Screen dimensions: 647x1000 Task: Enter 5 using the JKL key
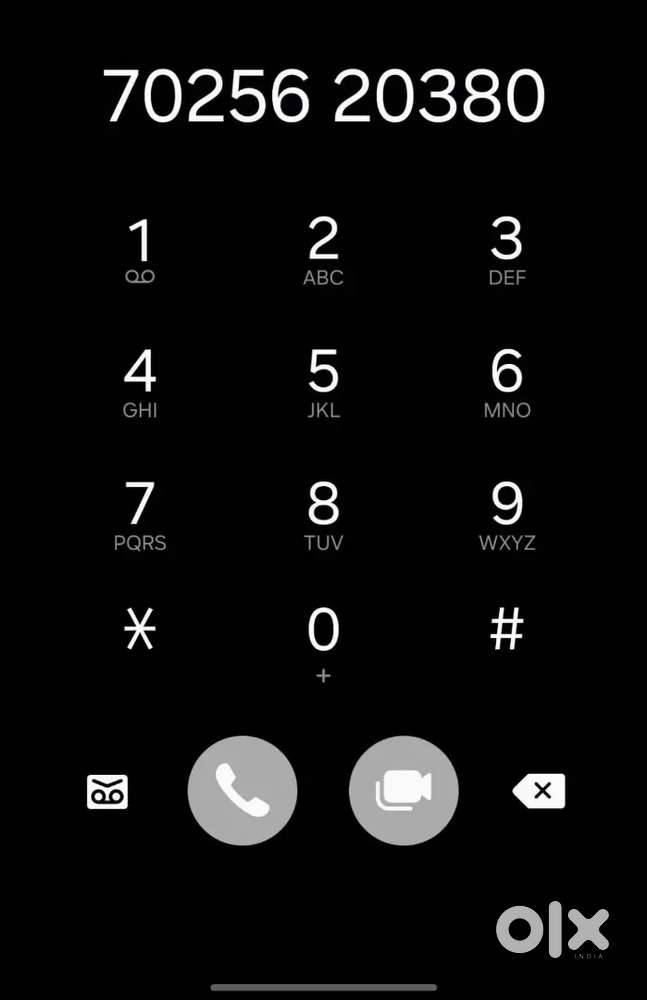click(323, 383)
